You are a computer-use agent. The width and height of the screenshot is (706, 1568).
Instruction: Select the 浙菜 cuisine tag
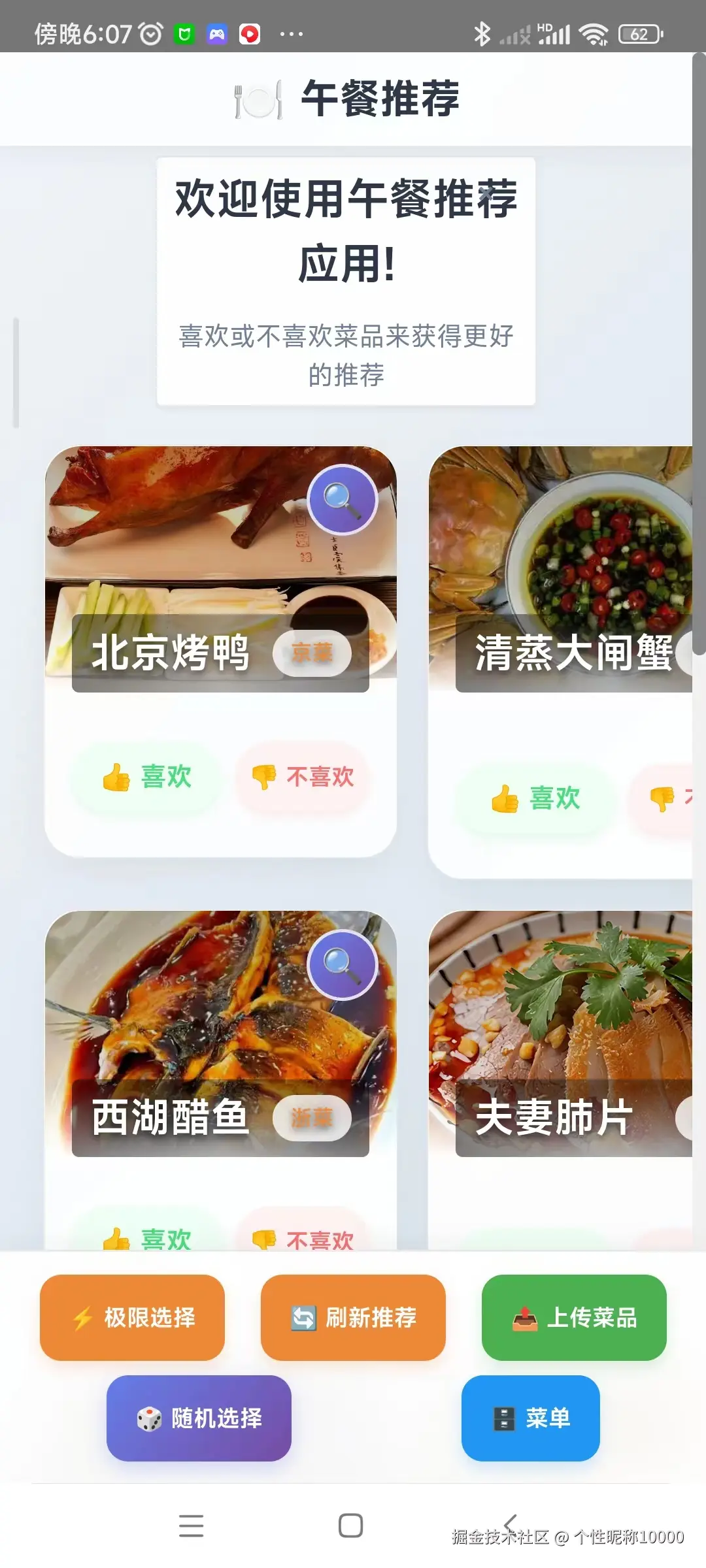click(312, 1118)
